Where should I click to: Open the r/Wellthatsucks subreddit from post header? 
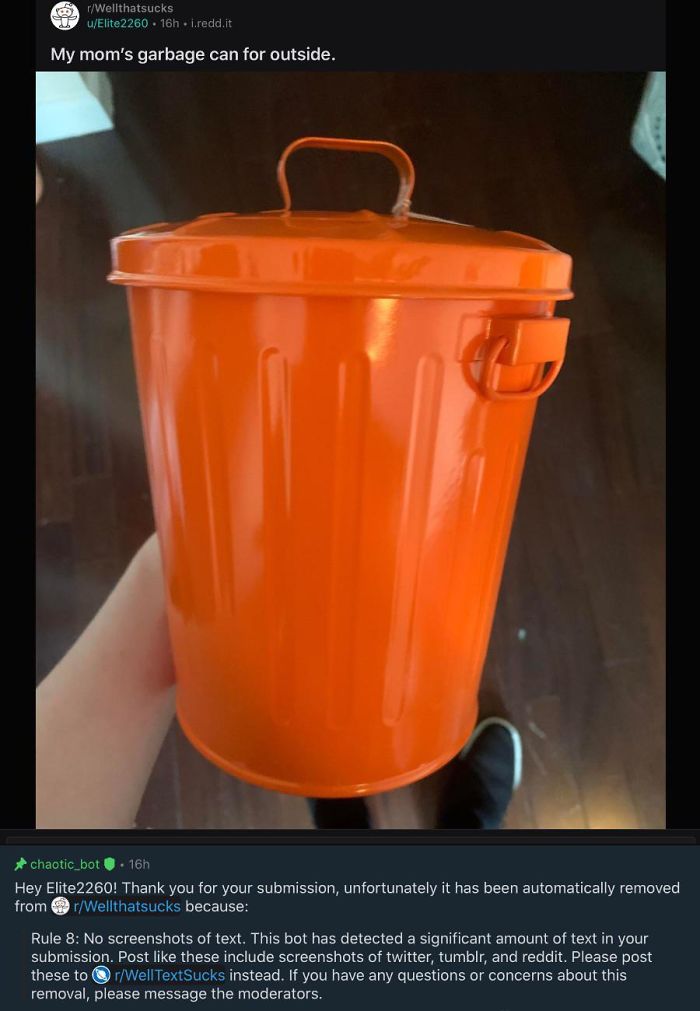131,8
